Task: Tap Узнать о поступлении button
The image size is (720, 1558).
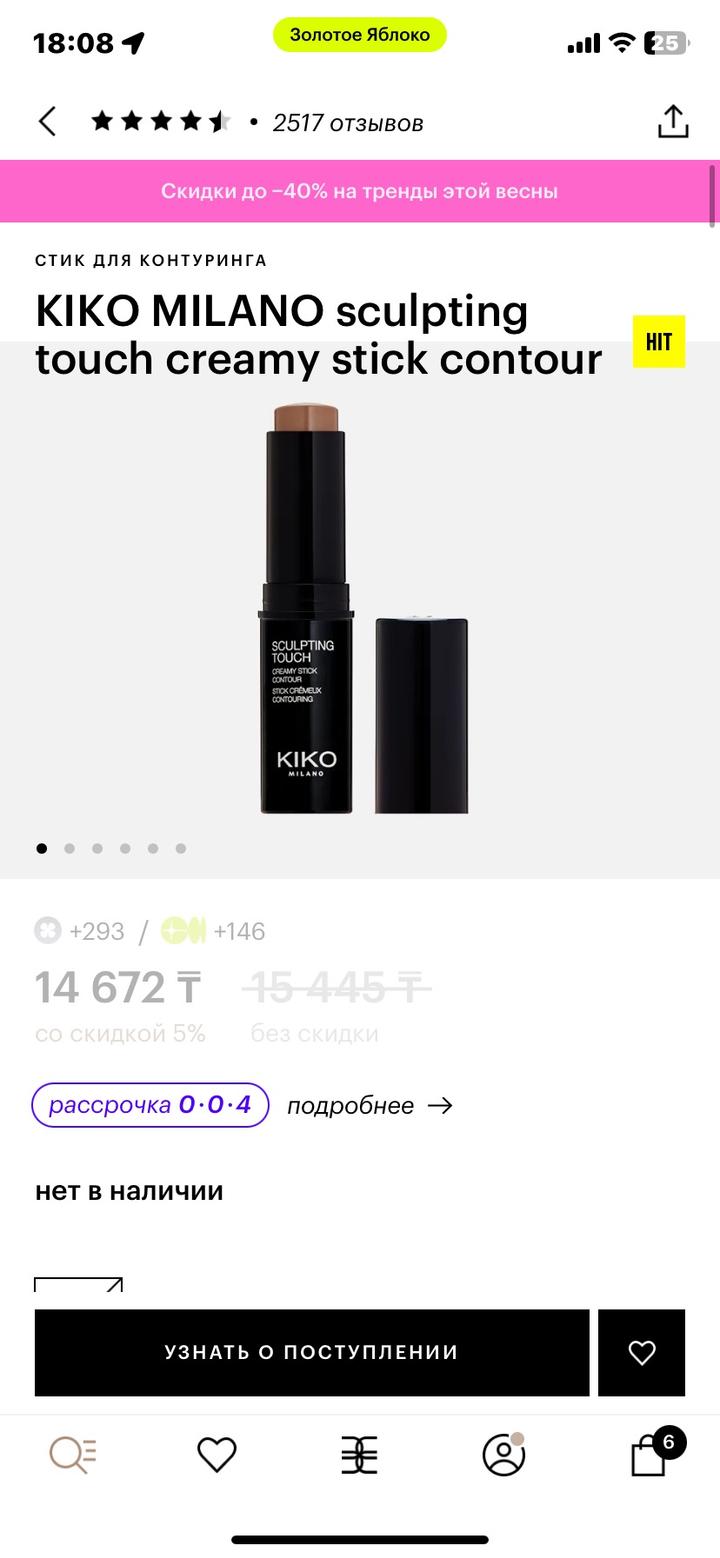Action: (x=311, y=1352)
